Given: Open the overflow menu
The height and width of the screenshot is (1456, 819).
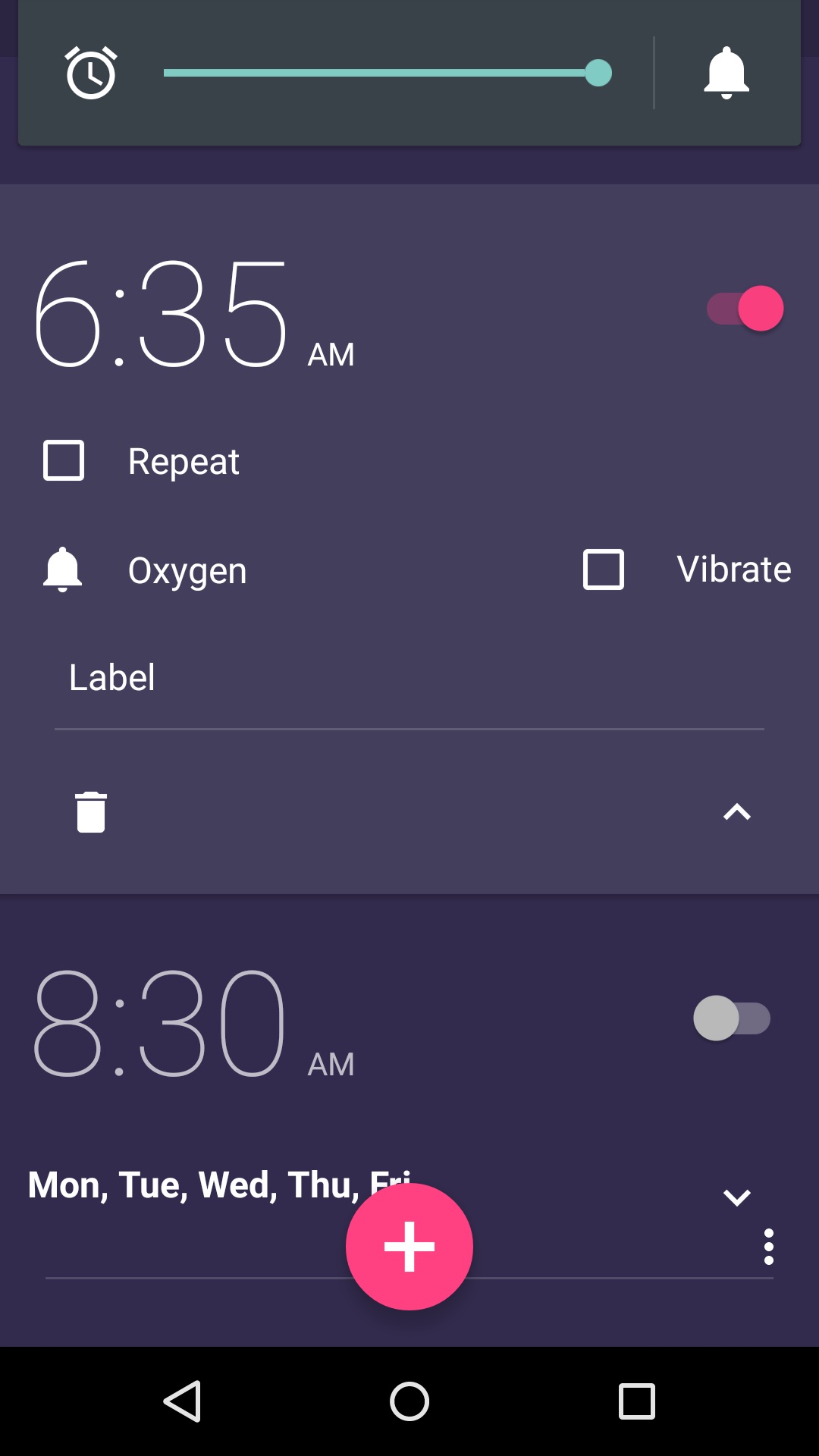Looking at the screenshot, I should coord(769,1247).
